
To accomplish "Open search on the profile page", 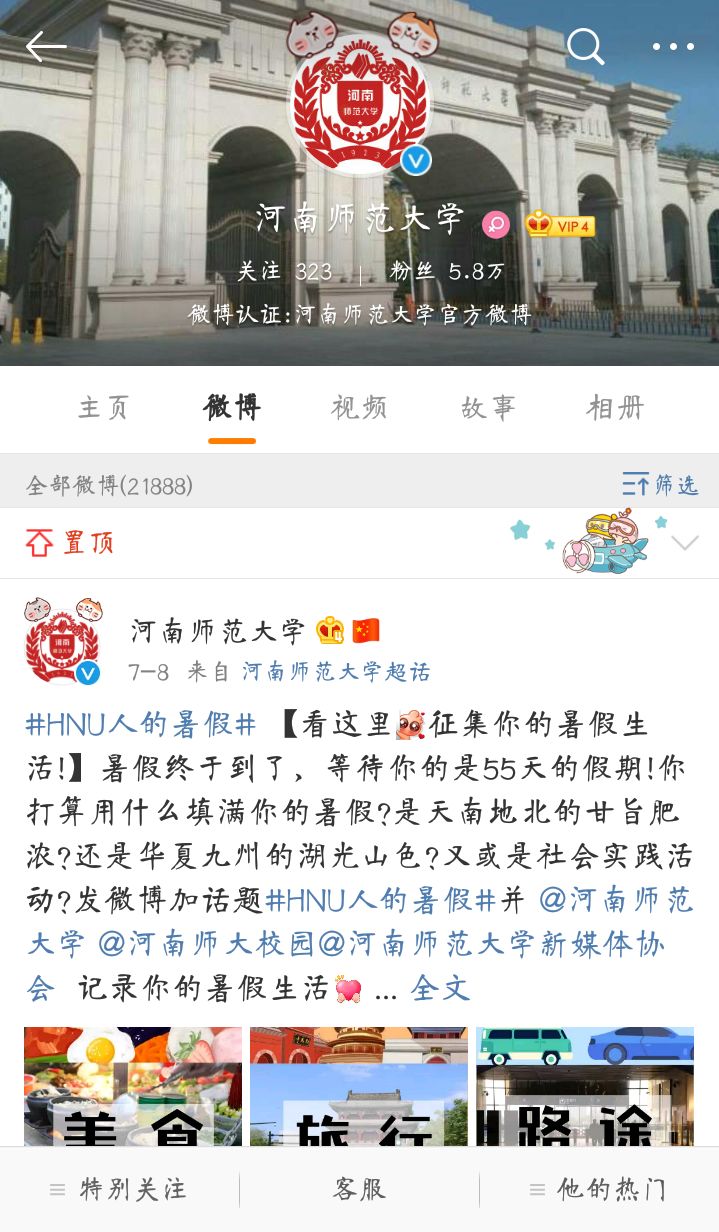I will (x=585, y=46).
